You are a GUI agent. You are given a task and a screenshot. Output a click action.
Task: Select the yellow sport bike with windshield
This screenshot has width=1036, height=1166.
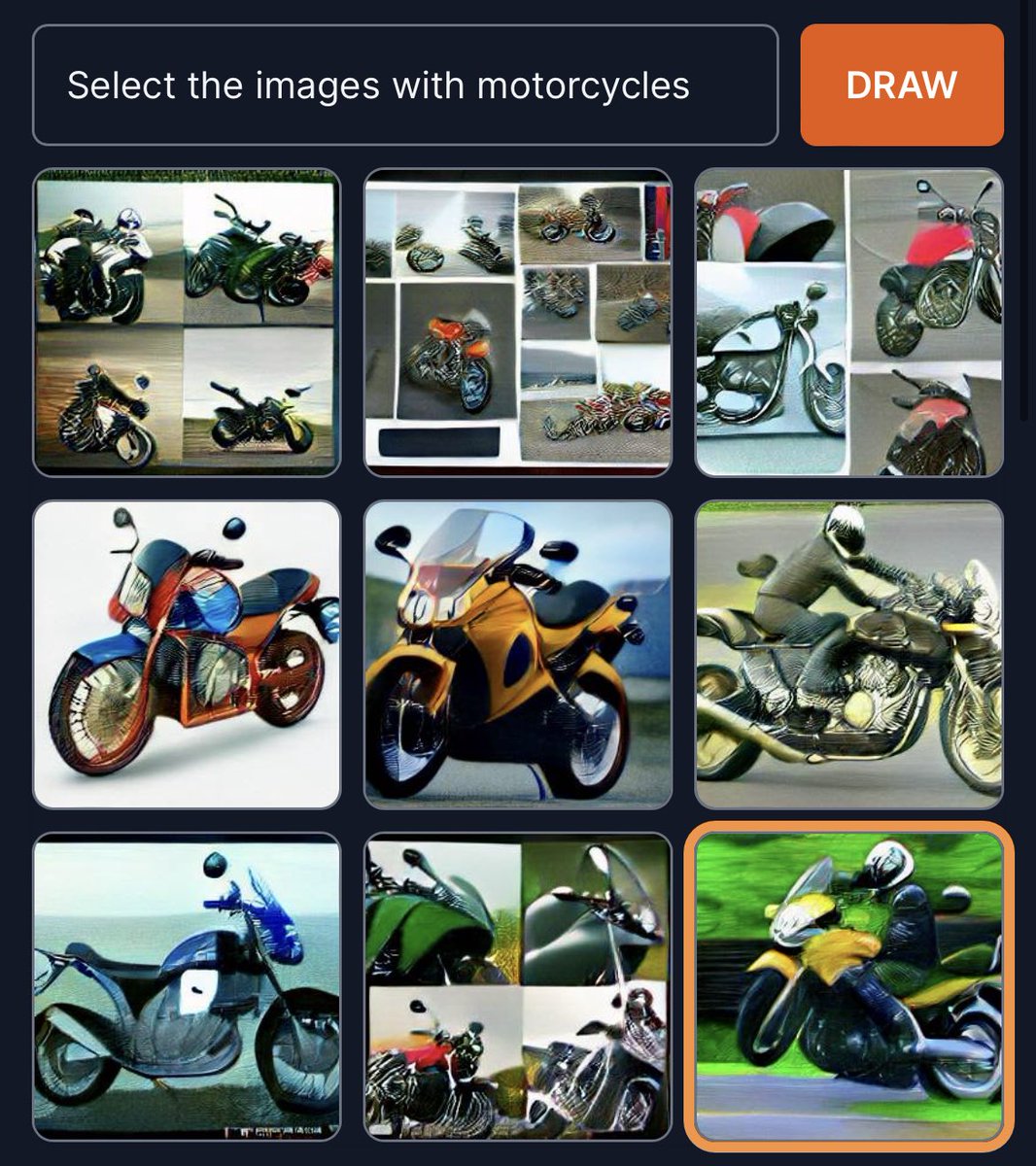[517, 654]
